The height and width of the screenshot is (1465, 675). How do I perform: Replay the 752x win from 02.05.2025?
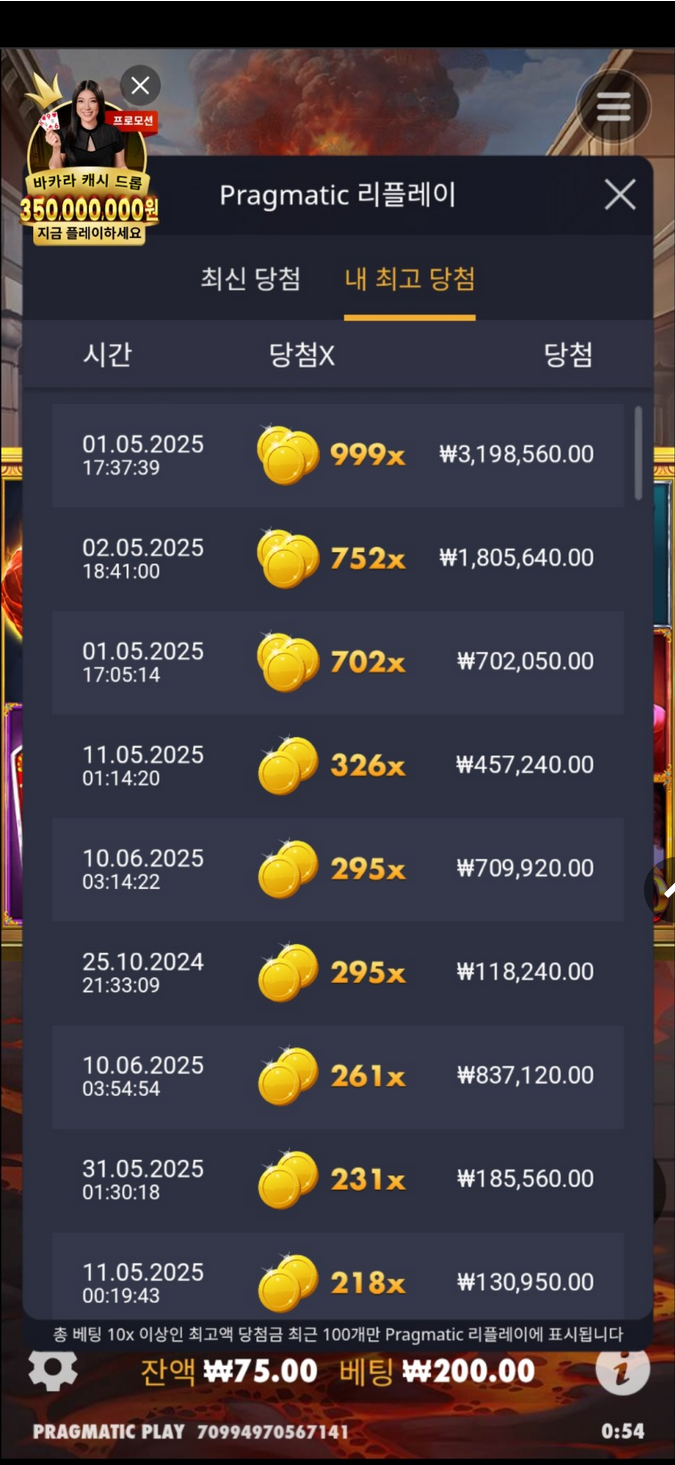coord(338,558)
